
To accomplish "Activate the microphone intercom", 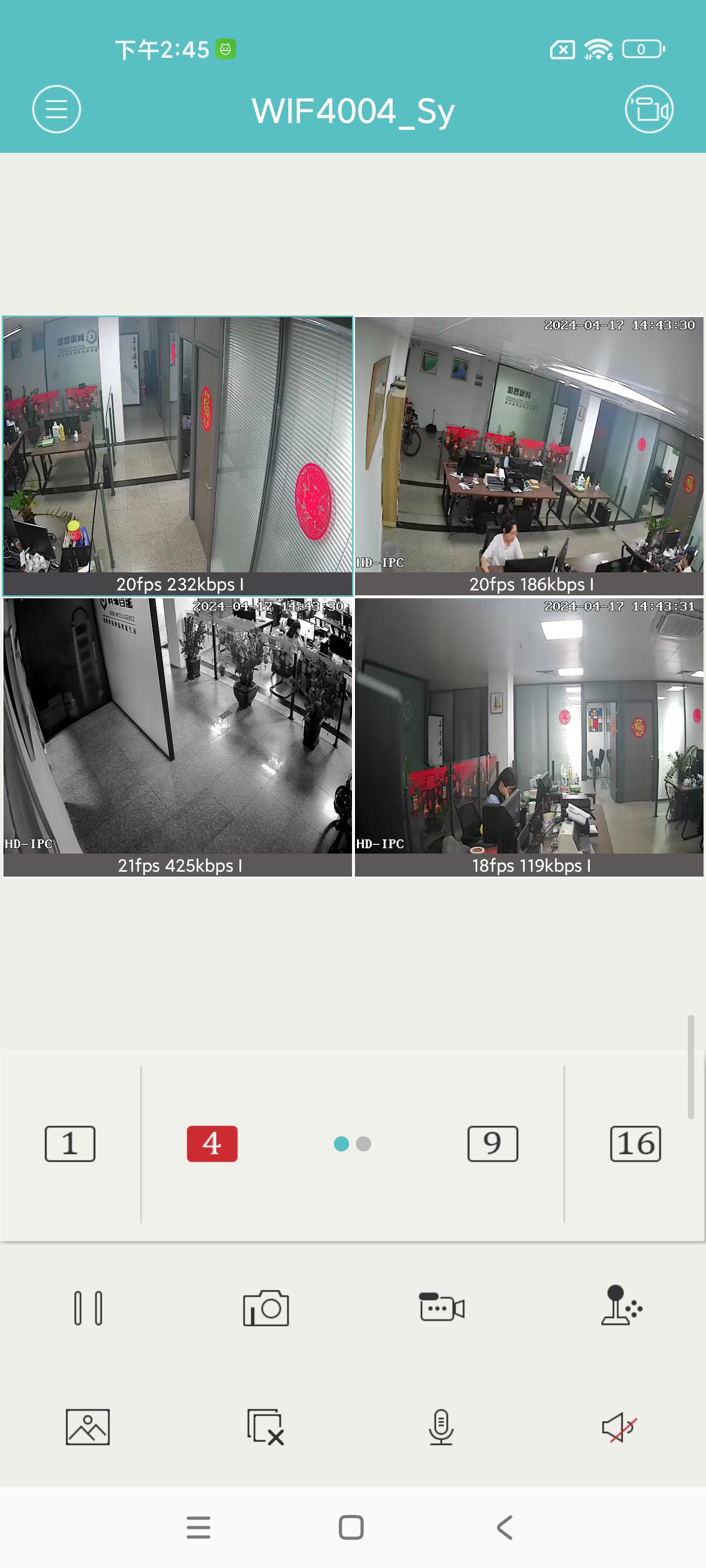I will point(441,1427).
